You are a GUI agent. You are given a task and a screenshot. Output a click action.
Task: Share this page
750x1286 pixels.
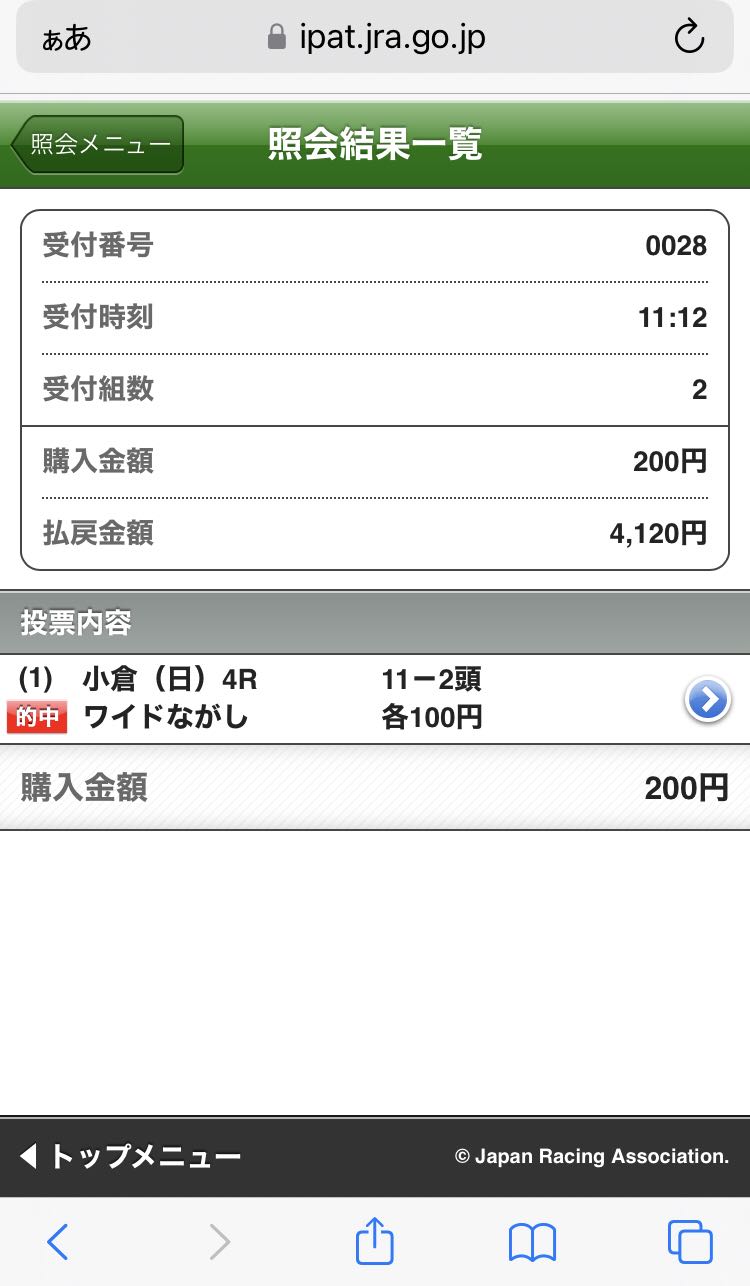(x=375, y=1243)
